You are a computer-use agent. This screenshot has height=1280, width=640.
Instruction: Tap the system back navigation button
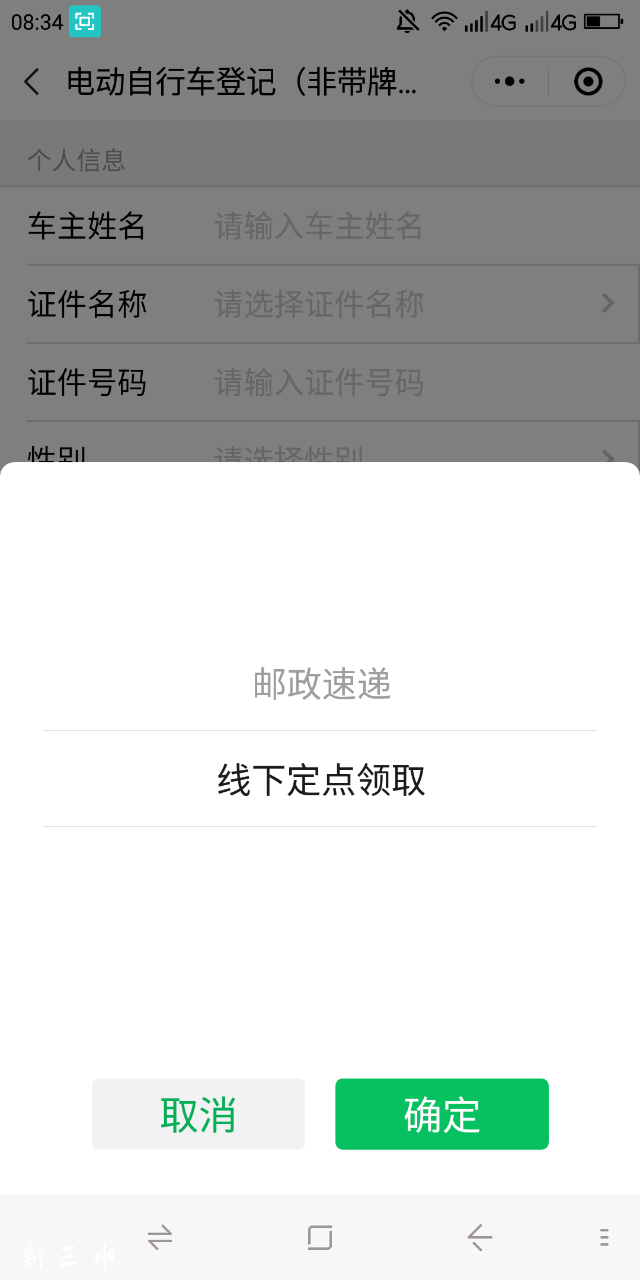tap(480, 1238)
